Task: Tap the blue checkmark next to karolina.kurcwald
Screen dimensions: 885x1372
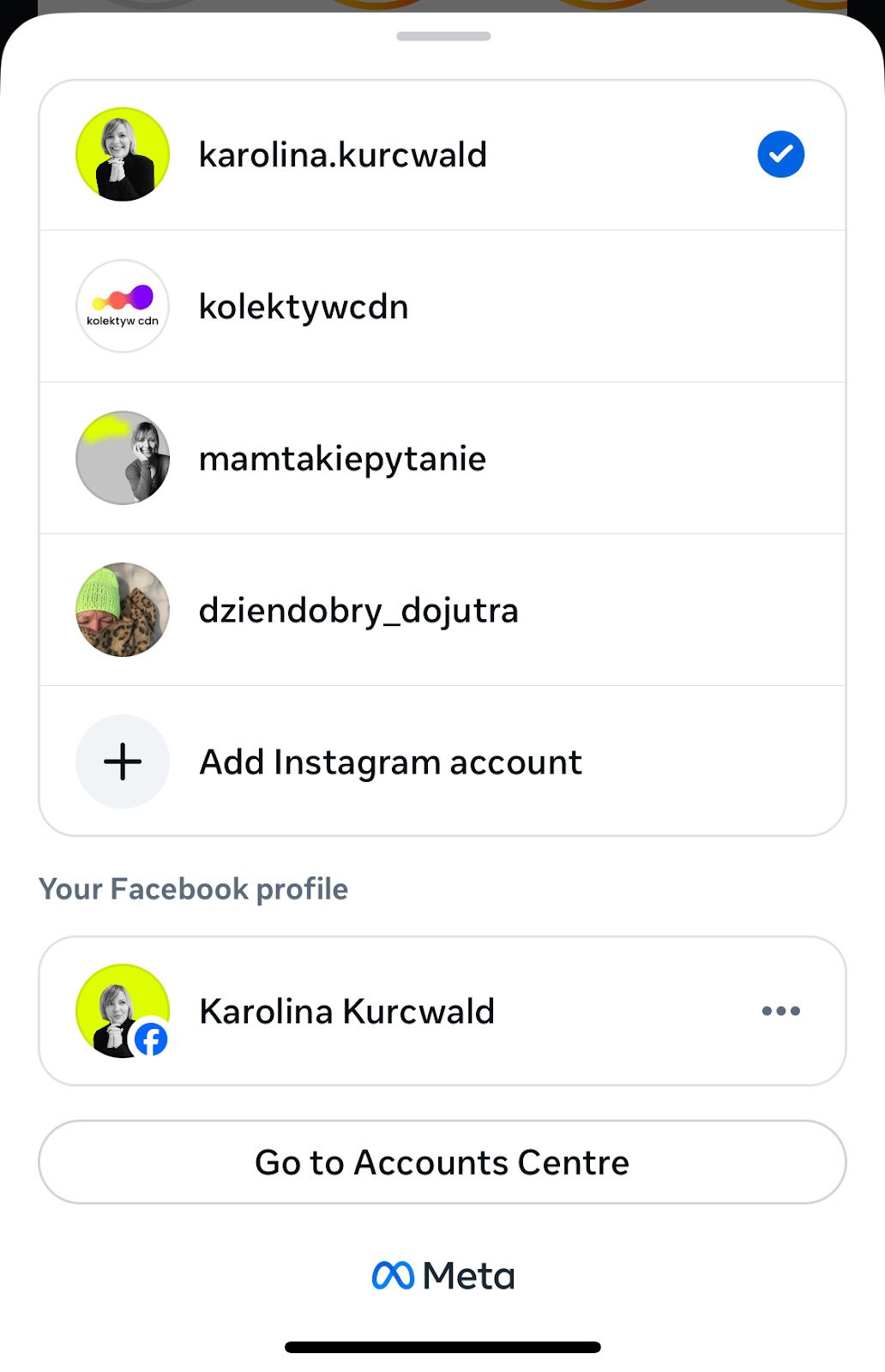Action: pos(780,154)
